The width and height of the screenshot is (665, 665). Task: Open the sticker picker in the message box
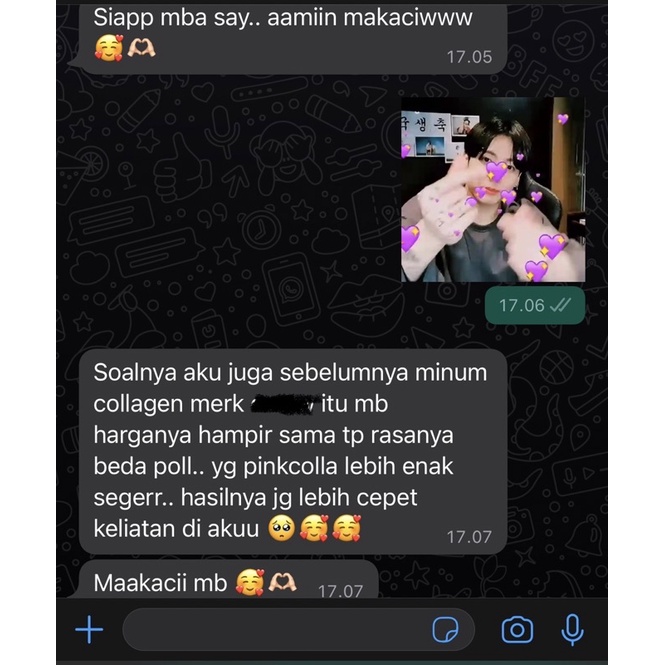[444, 630]
